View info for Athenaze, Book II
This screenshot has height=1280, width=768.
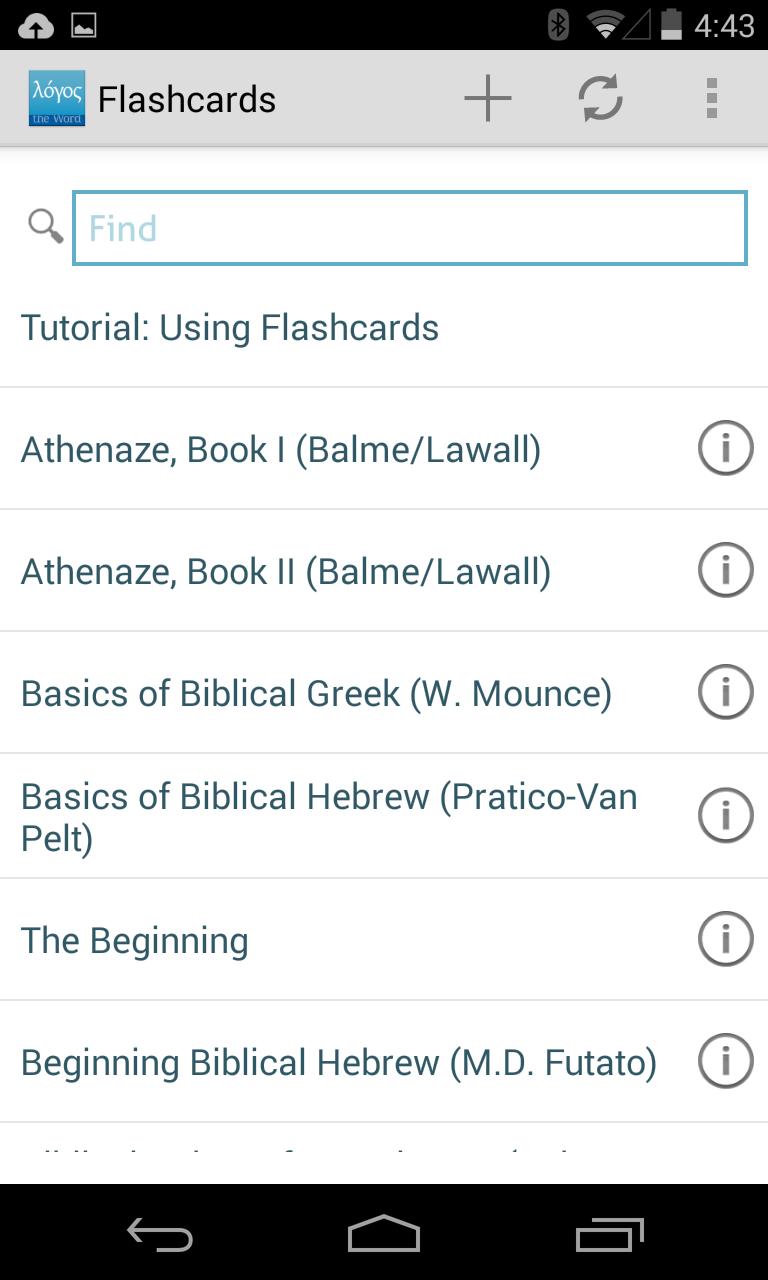point(725,570)
